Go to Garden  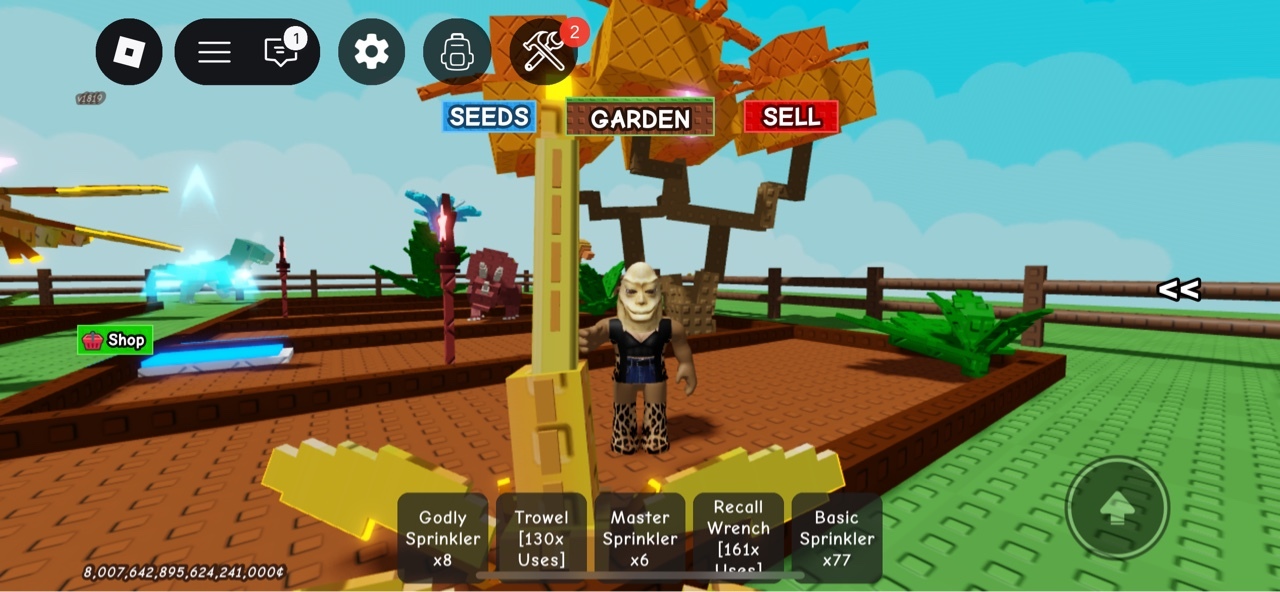click(x=640, y=119)
